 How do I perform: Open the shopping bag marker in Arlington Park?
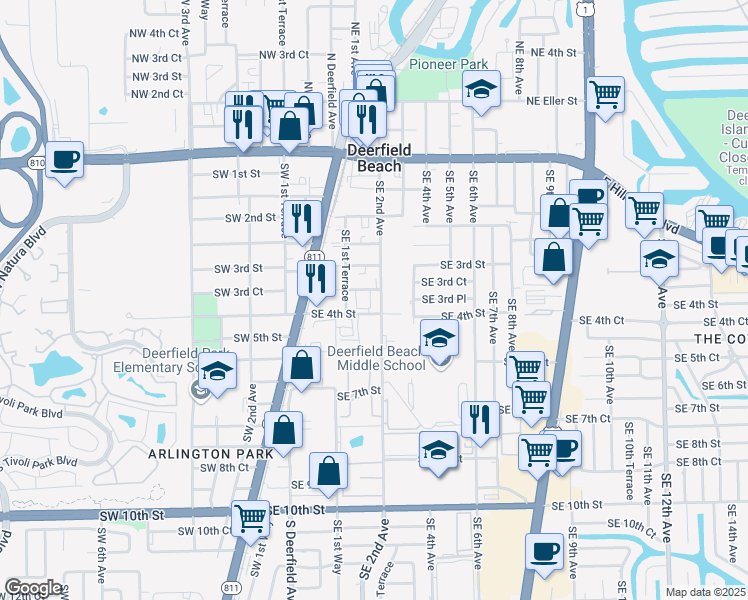coord(284,432)
